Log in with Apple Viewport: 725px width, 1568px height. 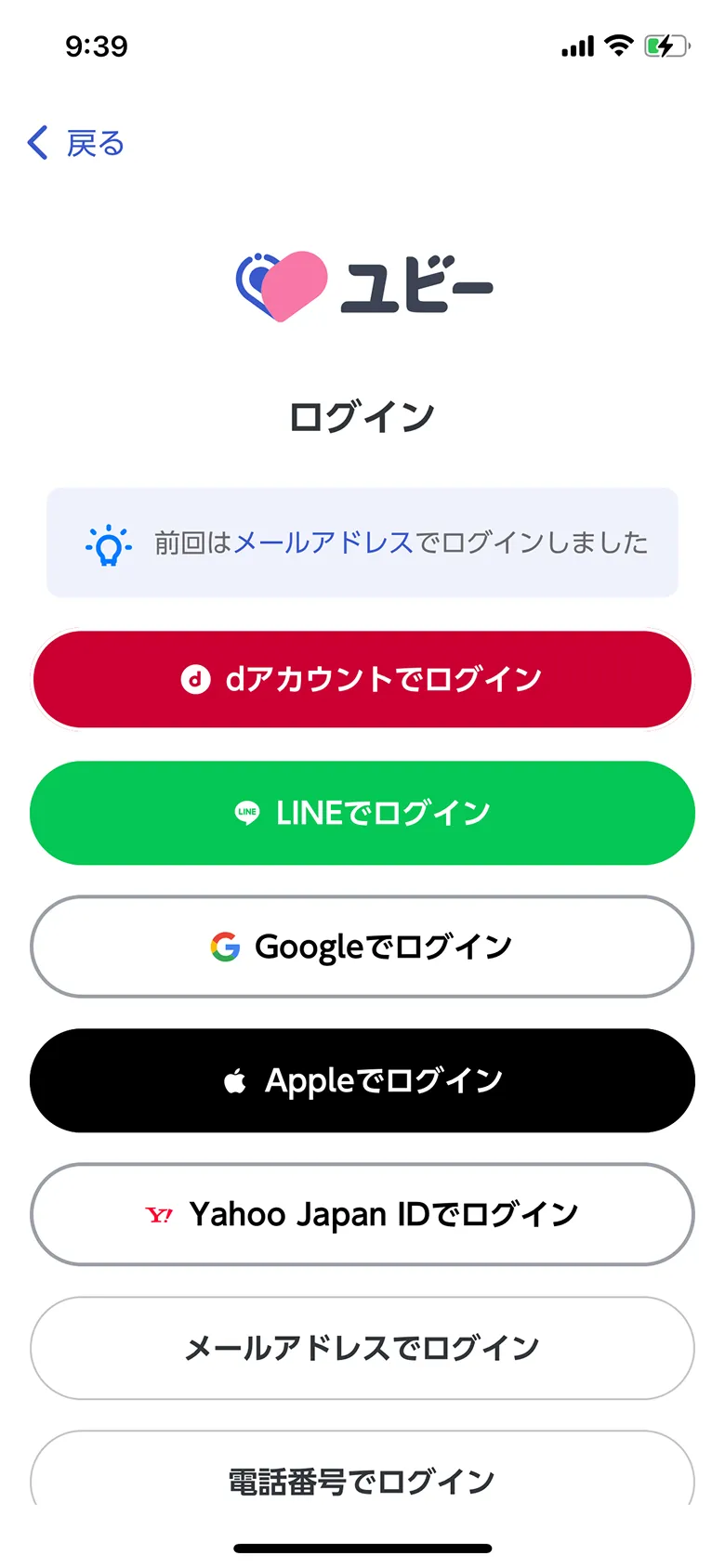point(362,1080)
